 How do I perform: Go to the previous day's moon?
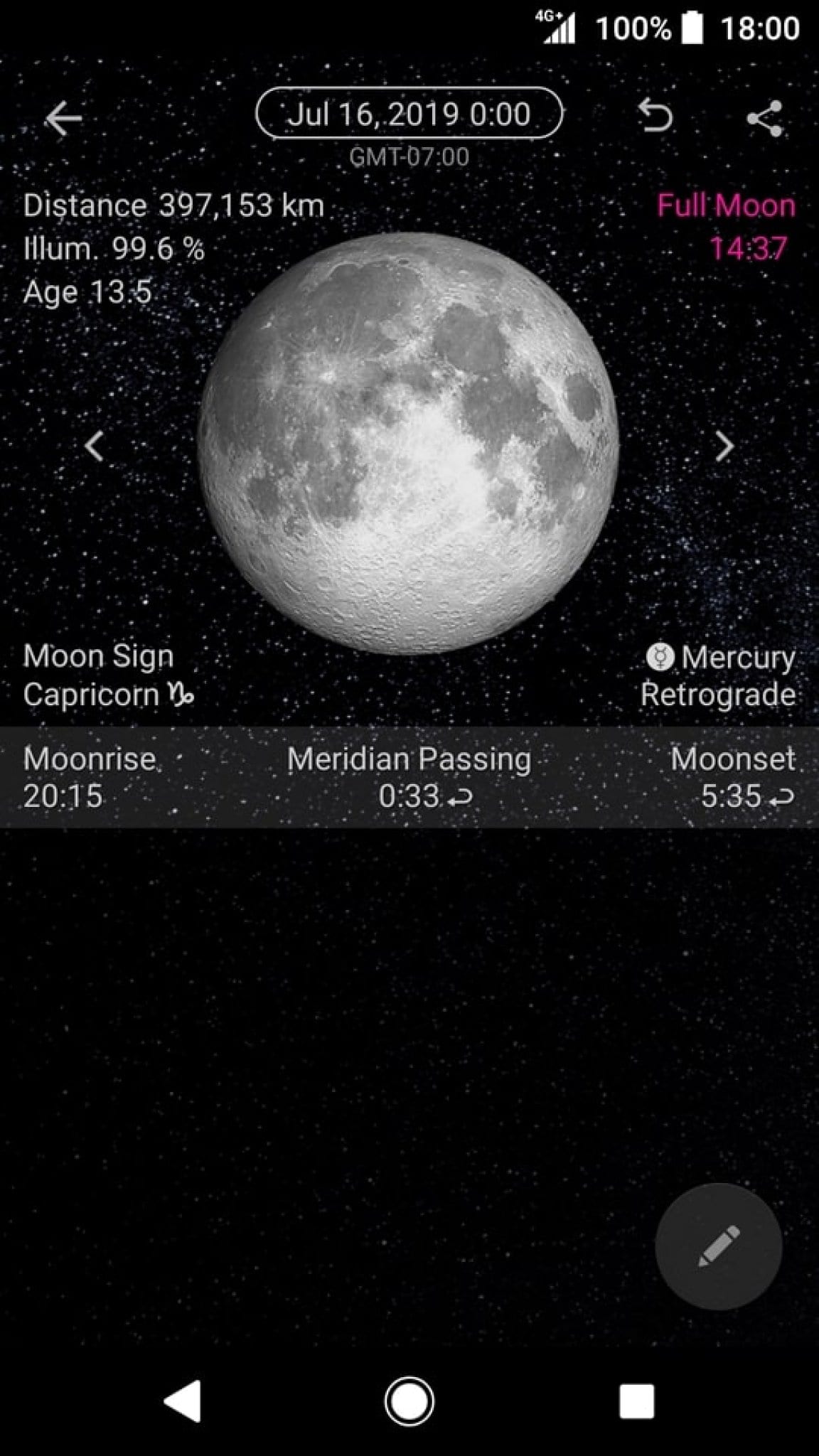(x=95, y=446)
